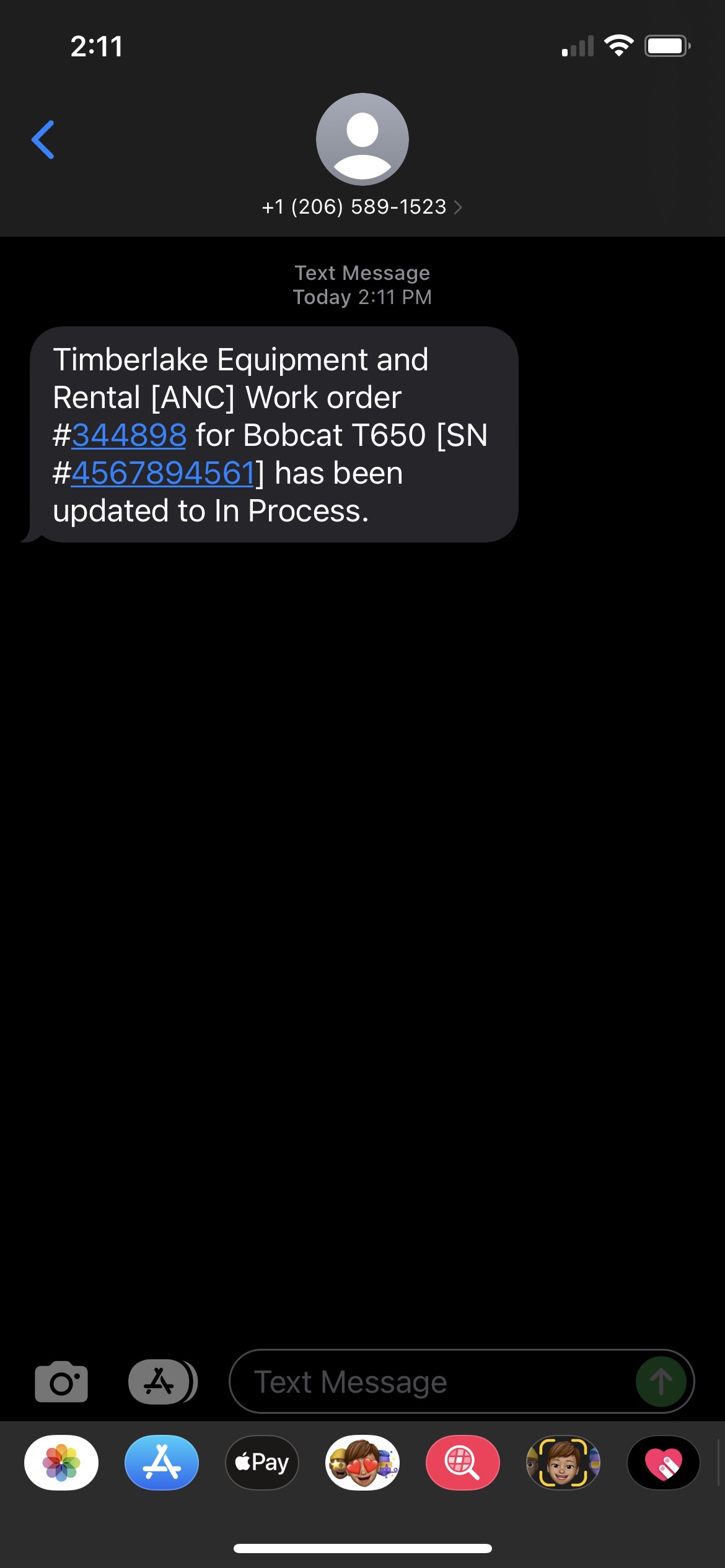Tap the serial number 4567894561 link
The image size is (725, 1568).
163,473
